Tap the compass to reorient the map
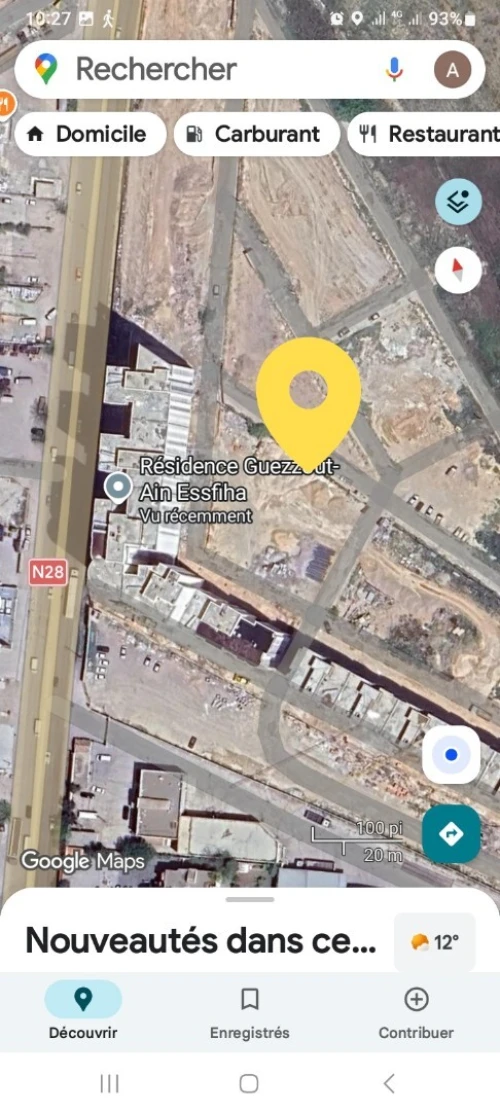This screenshot has width=500, height=1111. coord(458,270)
